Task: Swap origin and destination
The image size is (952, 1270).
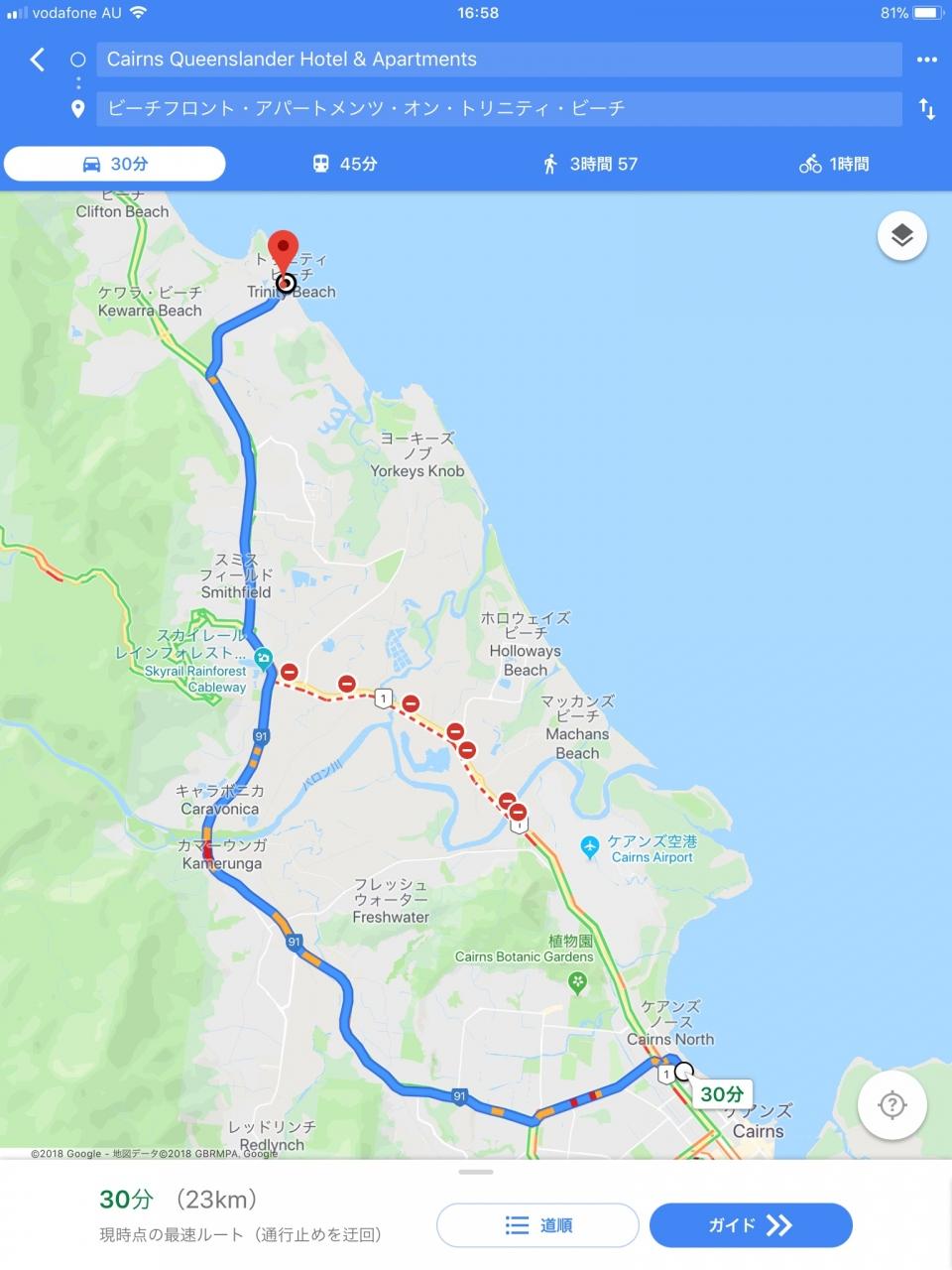Action: [926, 109]
